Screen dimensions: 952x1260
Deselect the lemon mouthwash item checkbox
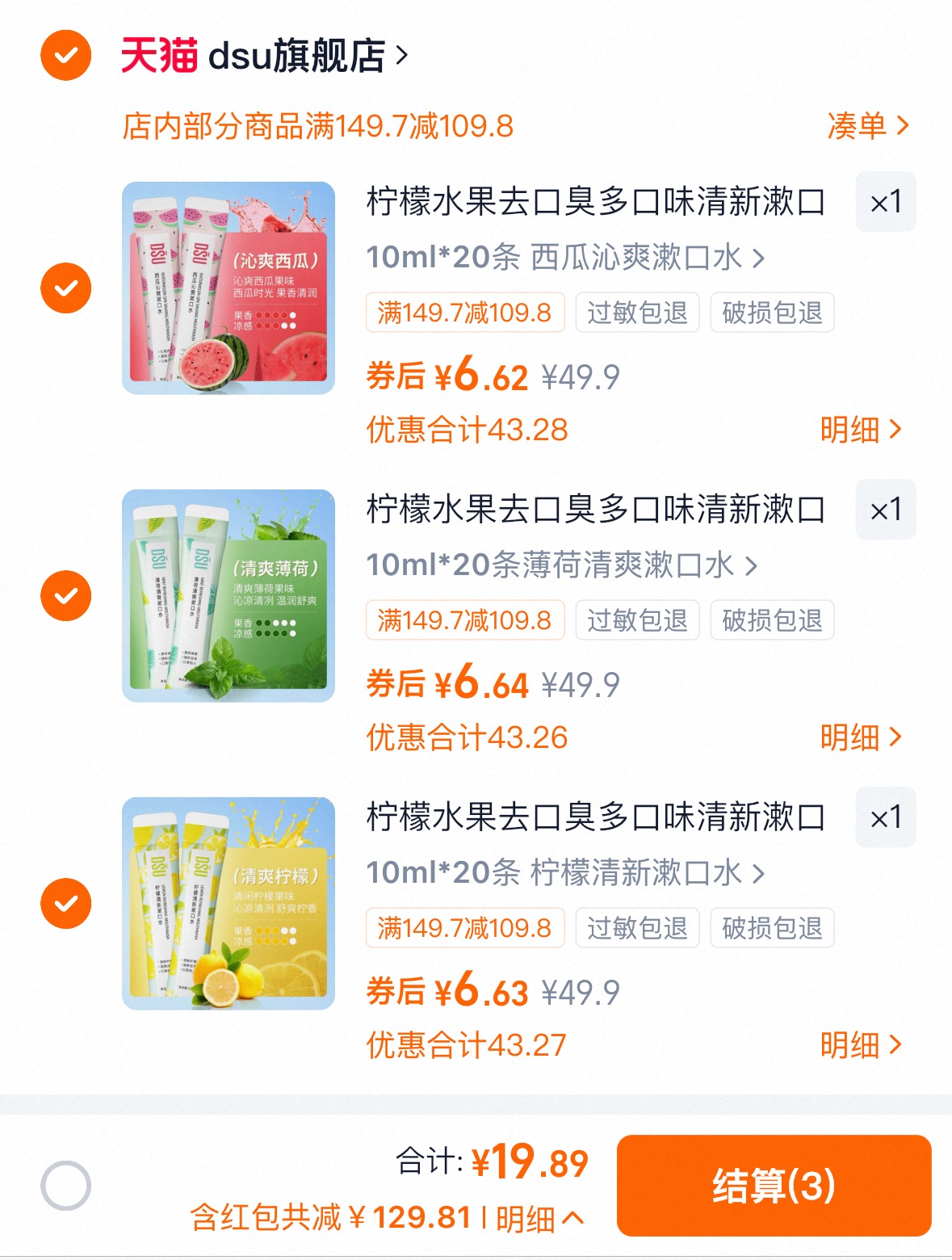click(x=65, y=902)
